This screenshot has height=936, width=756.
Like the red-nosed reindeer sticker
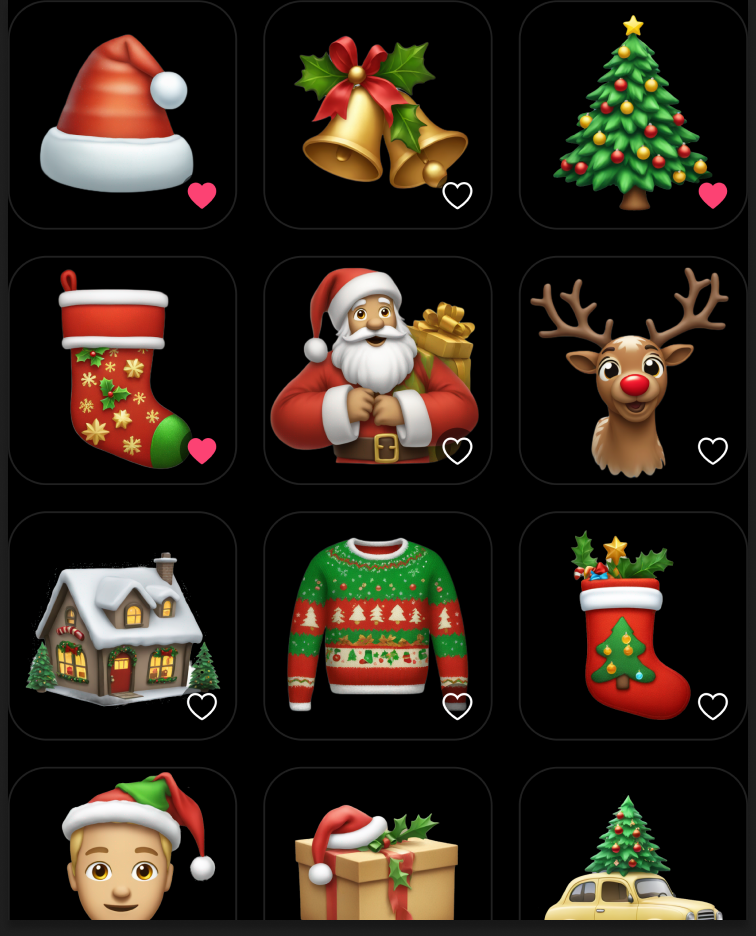coord(713,451)
